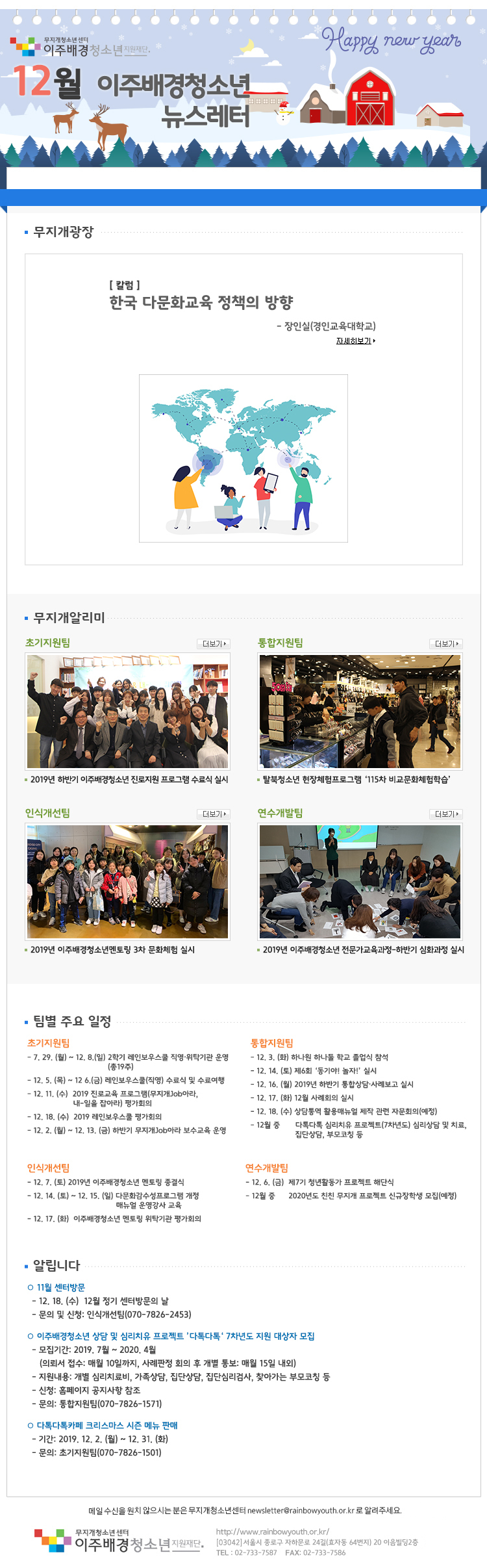Tap 더보기 next to 초기지원팀
The image size is (487, 1568).
click(x=214, y=643)
